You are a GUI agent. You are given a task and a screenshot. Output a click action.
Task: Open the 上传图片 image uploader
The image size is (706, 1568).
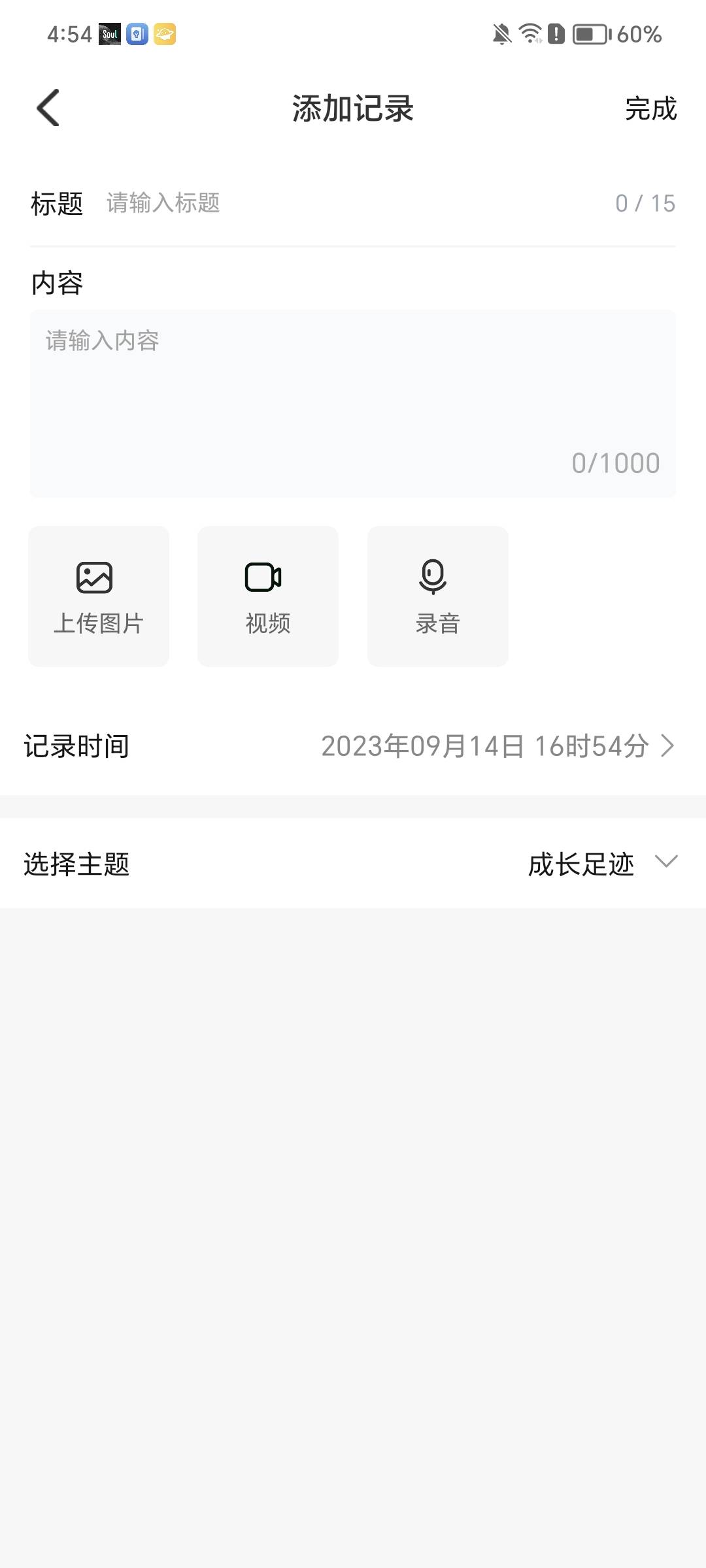(x=99, y=596)
